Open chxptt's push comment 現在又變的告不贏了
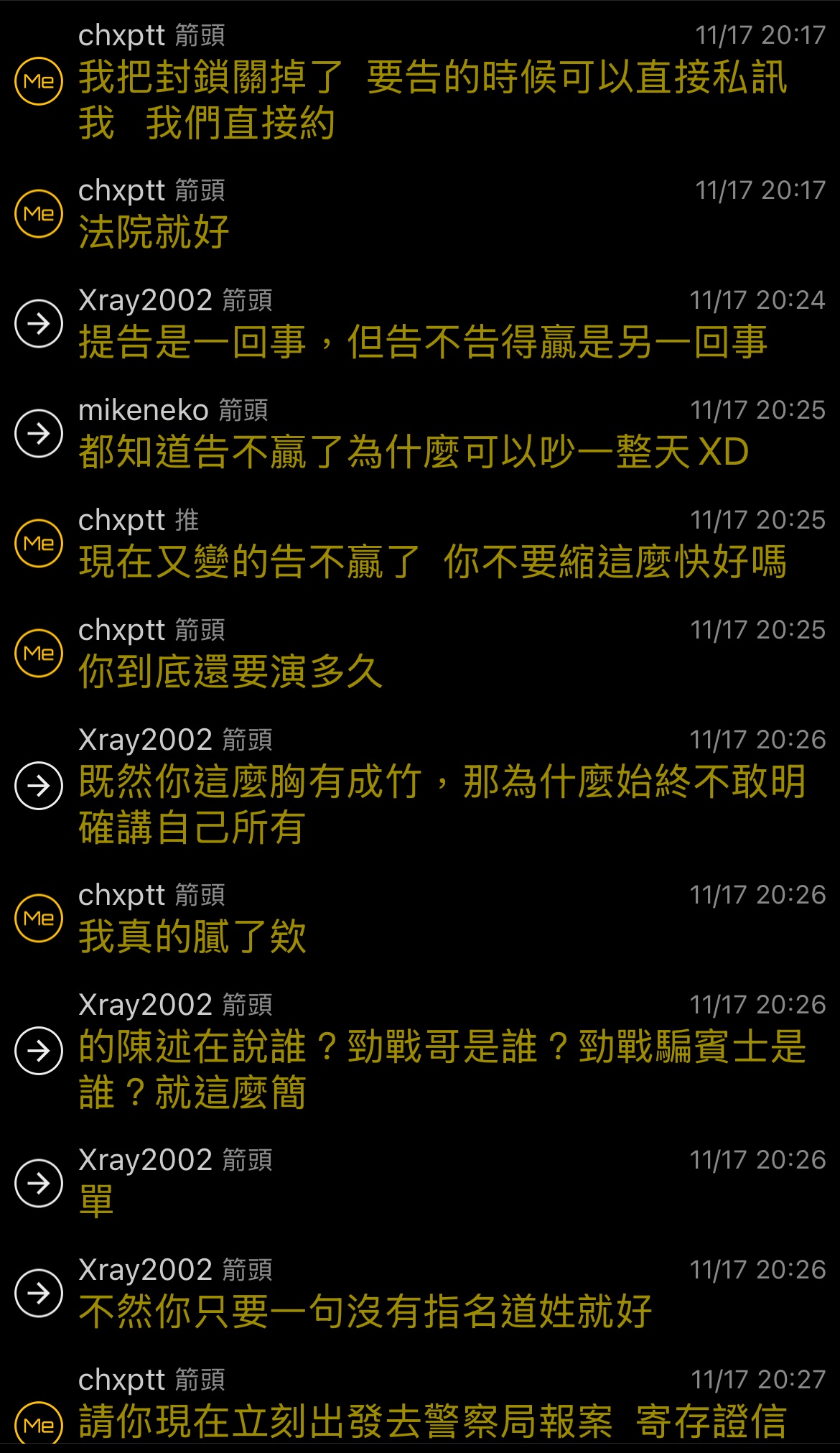840x1453 pixels. point(420,544)
